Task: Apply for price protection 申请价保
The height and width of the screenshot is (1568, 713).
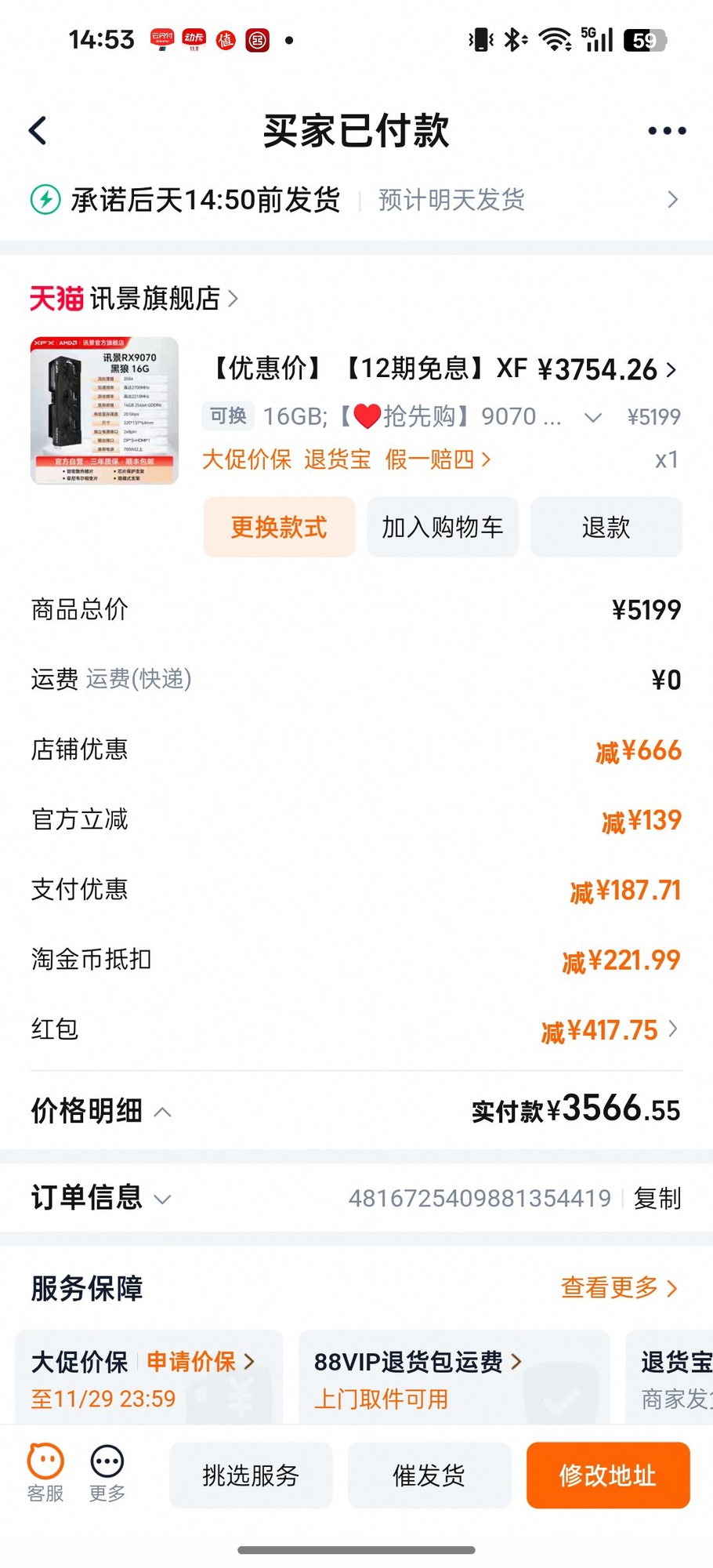Action: (200, 1362)
